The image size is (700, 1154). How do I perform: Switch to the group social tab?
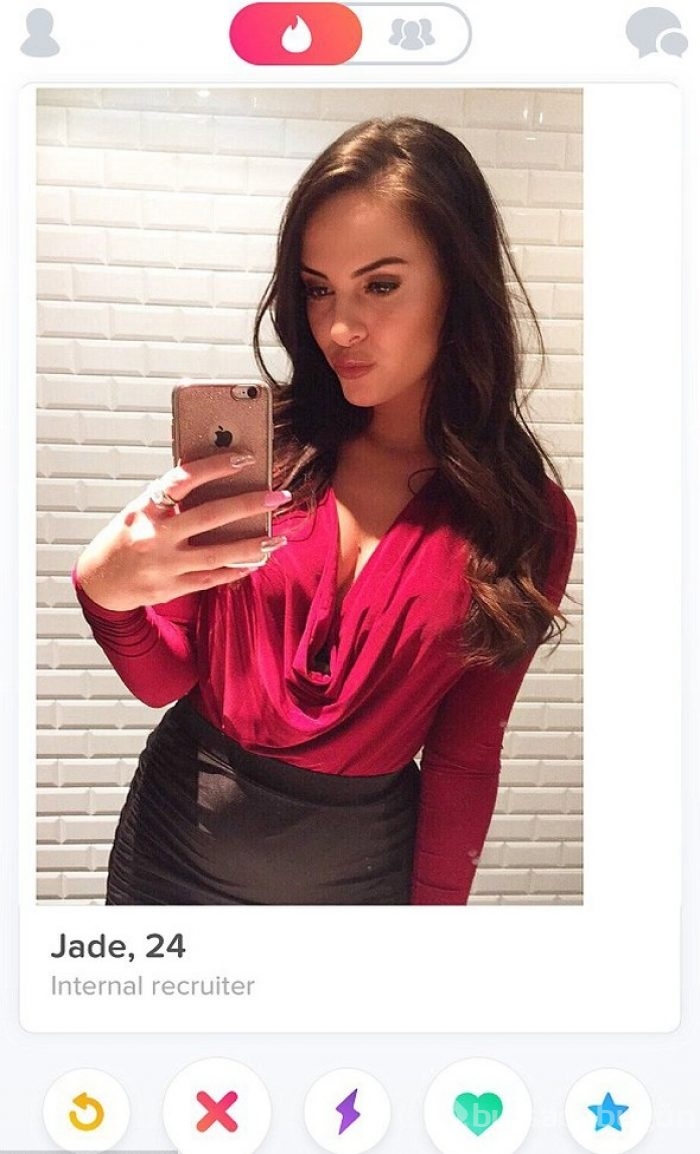(x=412, y=35)
